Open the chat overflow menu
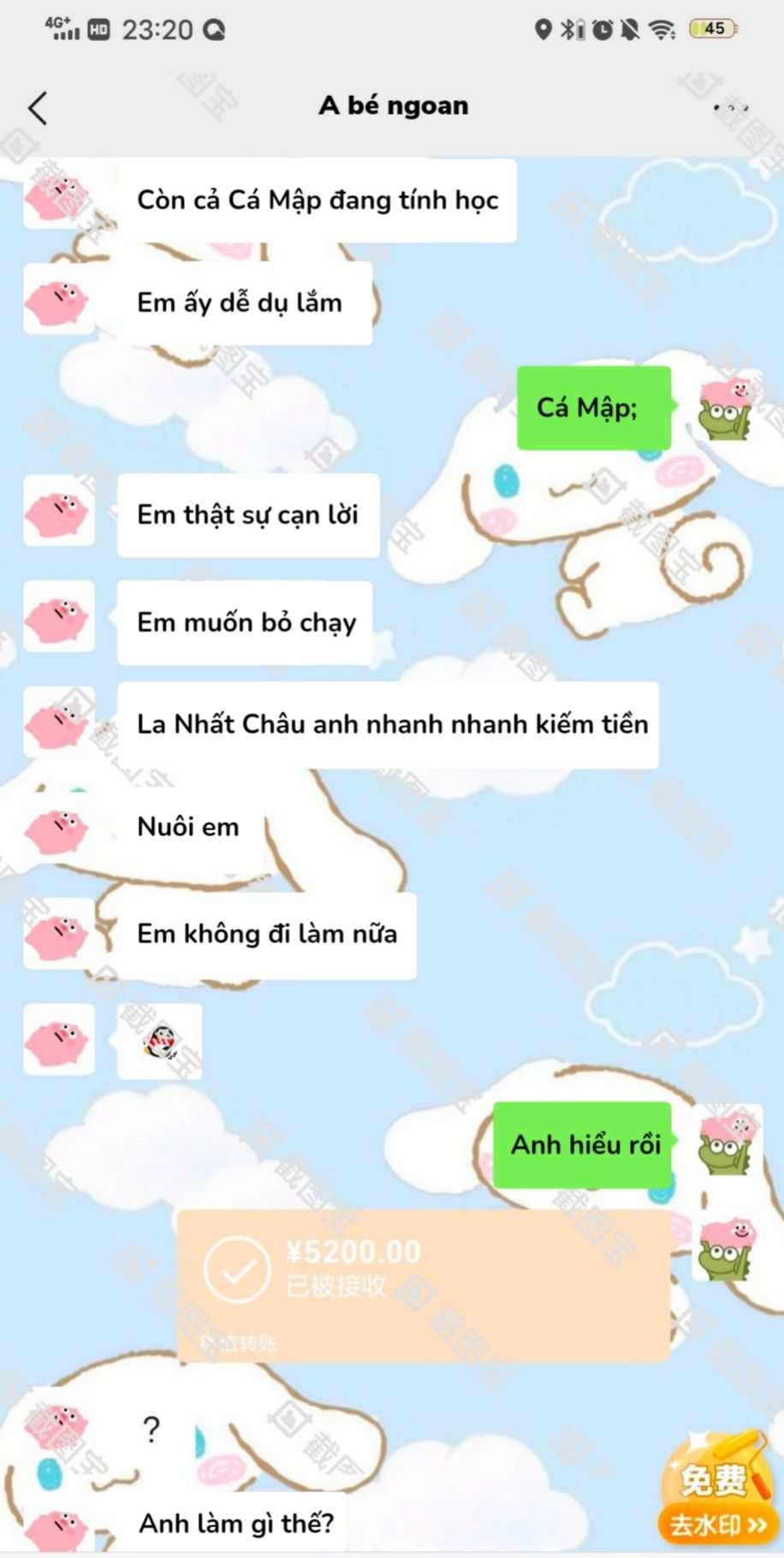This screenshot has height=1558, width=784. (x=731, y=108)
